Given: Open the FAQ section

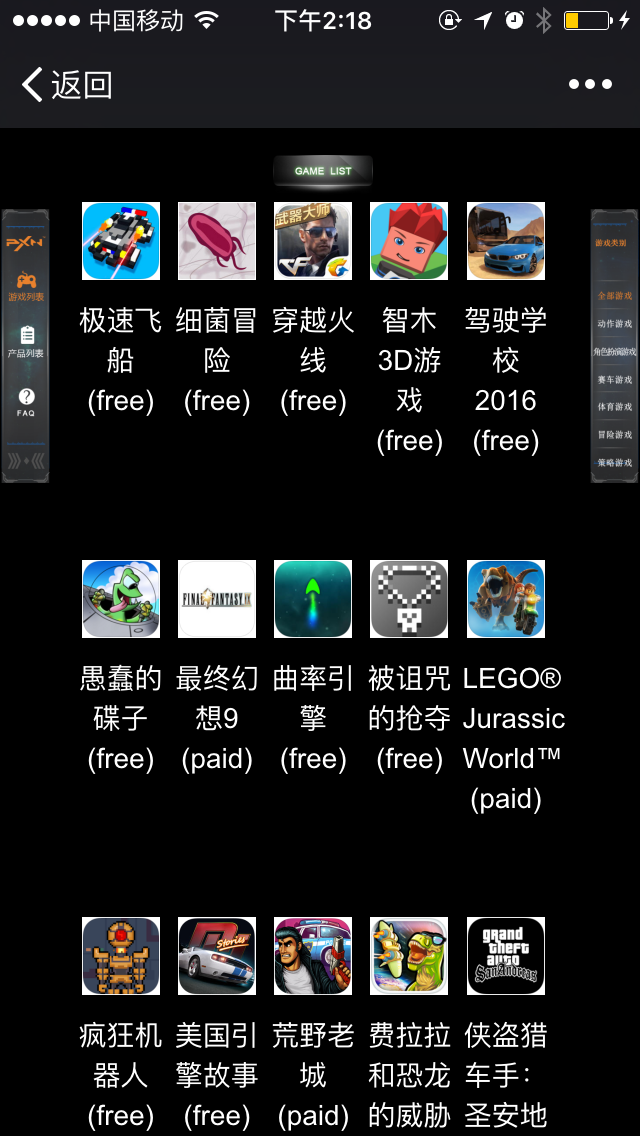Looking at the screenshot, I should point(26,402).
